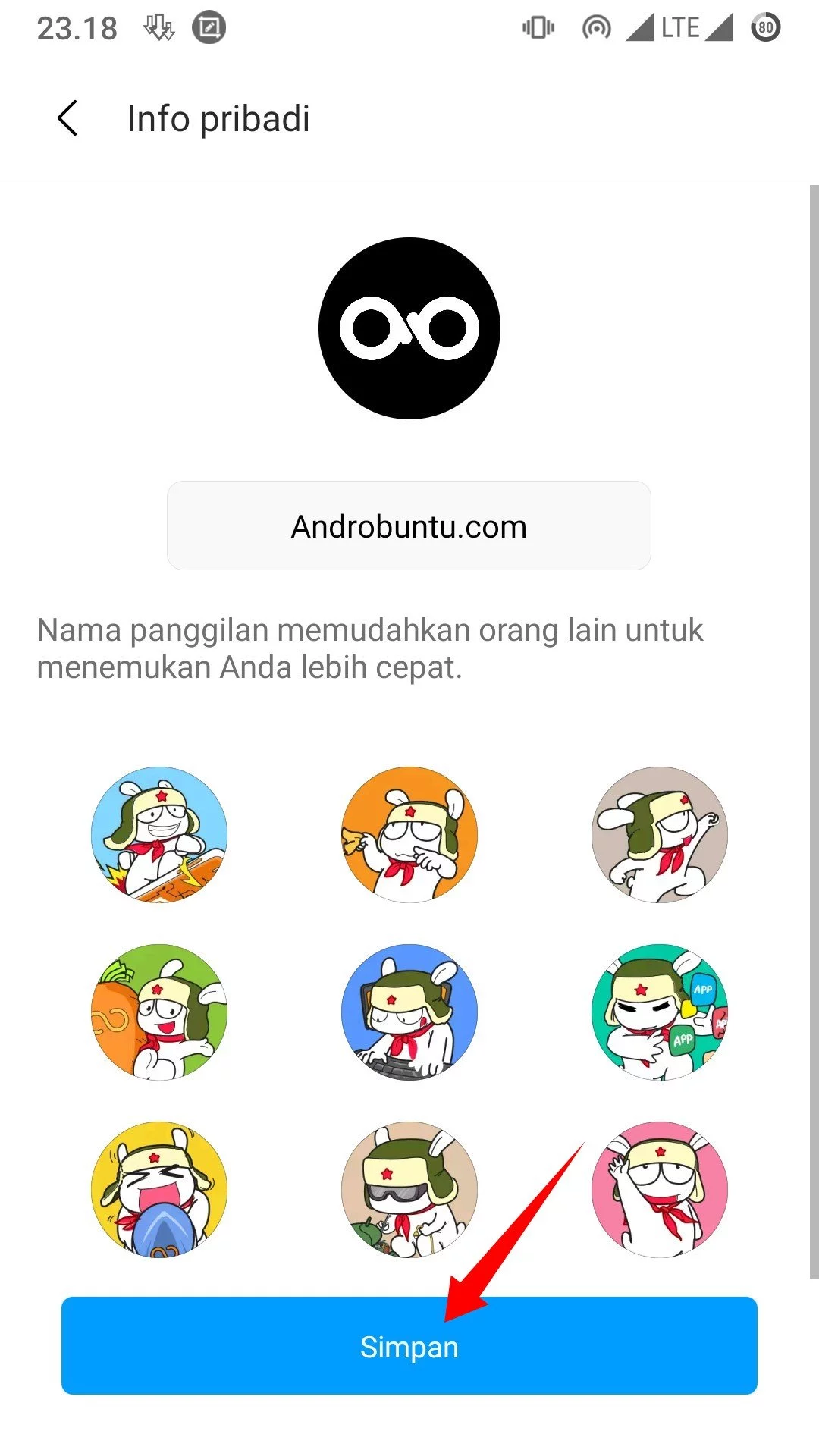Edit the Androbuntu.com nickname field
This screenshot has width=819, height=1456.
tap(409, 525)
